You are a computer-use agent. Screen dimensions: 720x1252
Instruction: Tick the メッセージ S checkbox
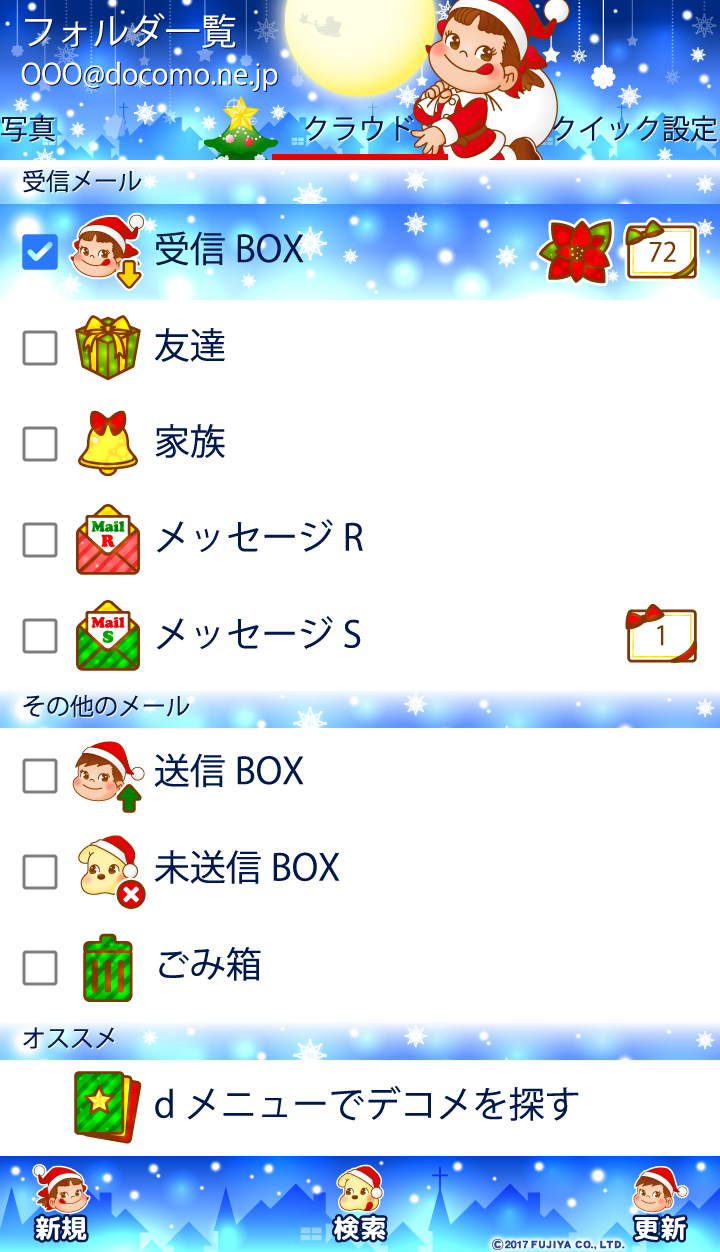pos(40,635)
